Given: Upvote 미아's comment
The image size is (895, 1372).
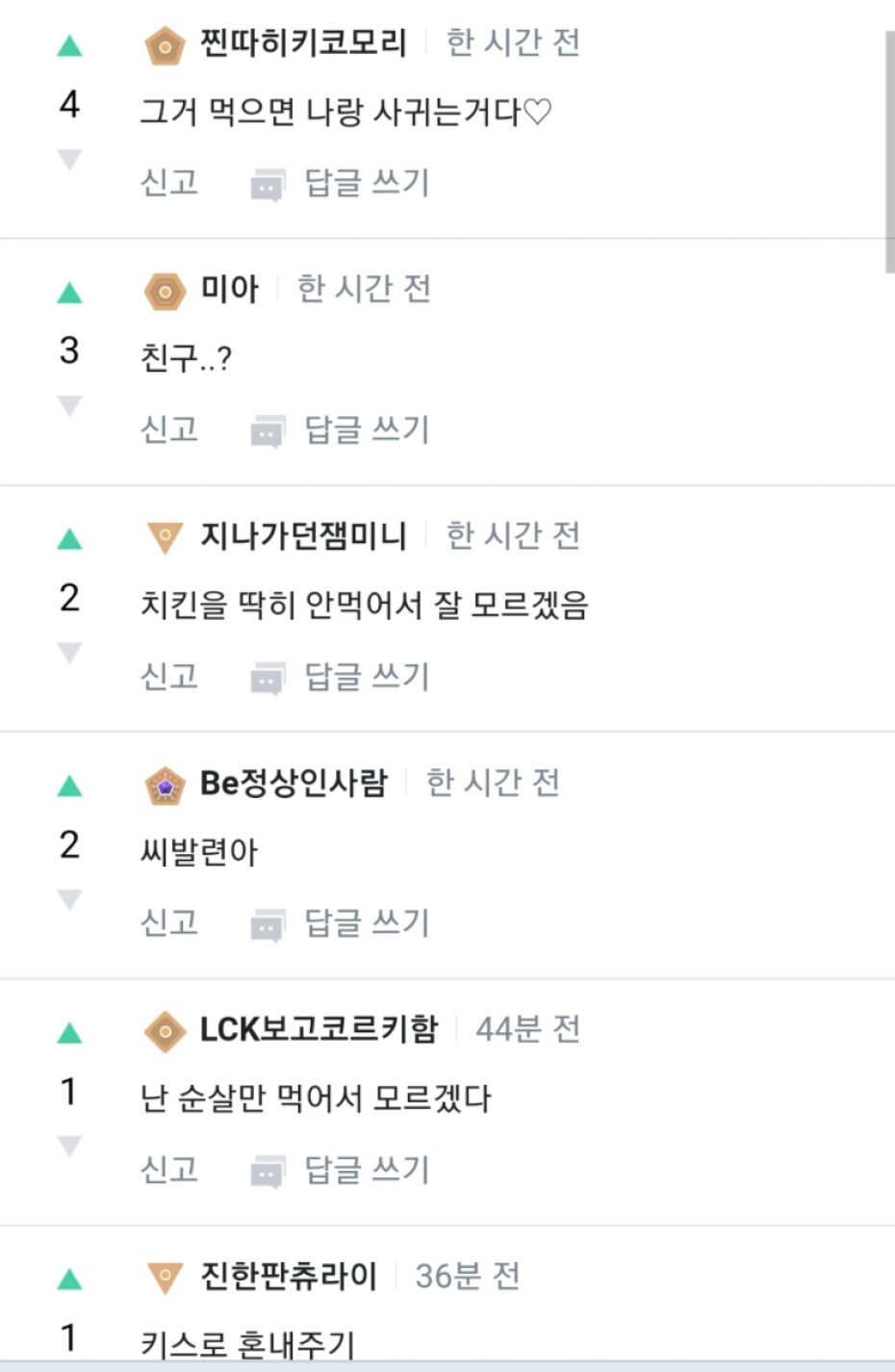Looking at the screenshot, I should coord(69,293).
